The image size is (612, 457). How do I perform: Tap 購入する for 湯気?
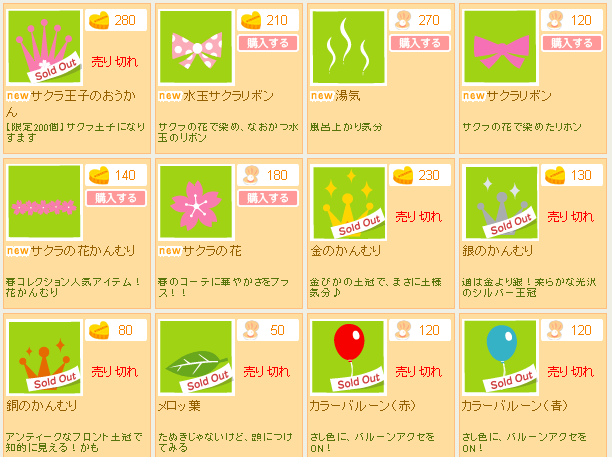coord(415,43)
